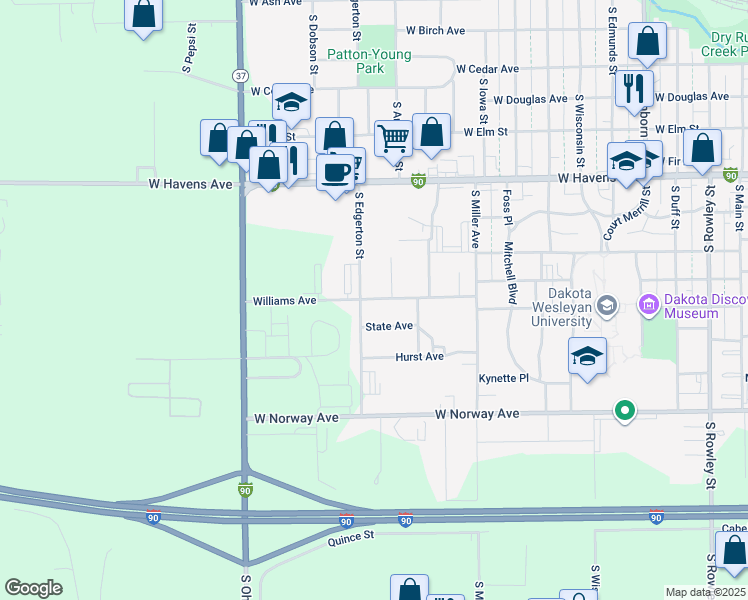Select the fork and knife restaurant marker
Image resolution: width=748 pixels, height=600 pixels.
click(x=634, y=87)
